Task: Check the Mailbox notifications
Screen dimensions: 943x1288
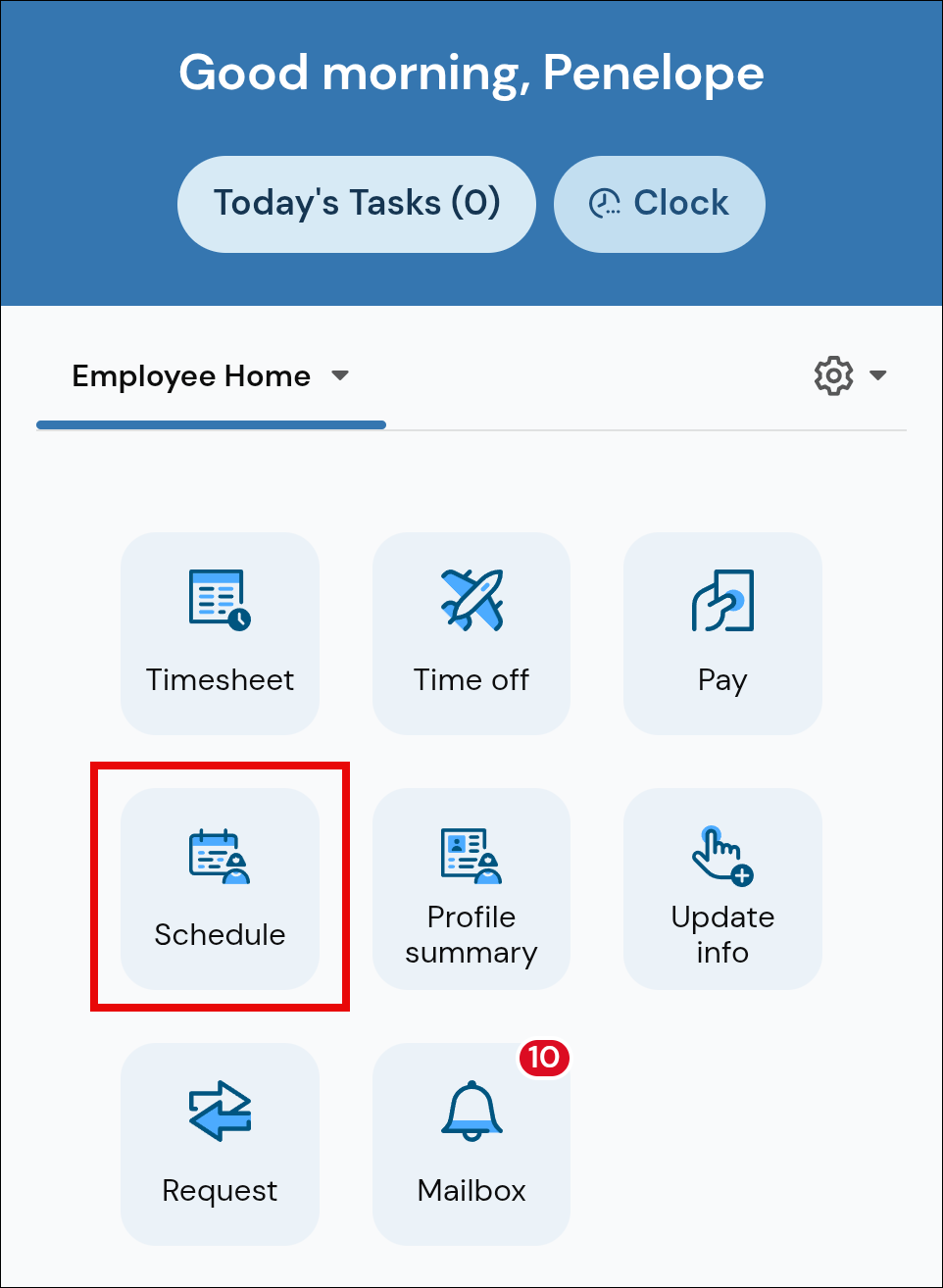Action: tap(471, 1143)
